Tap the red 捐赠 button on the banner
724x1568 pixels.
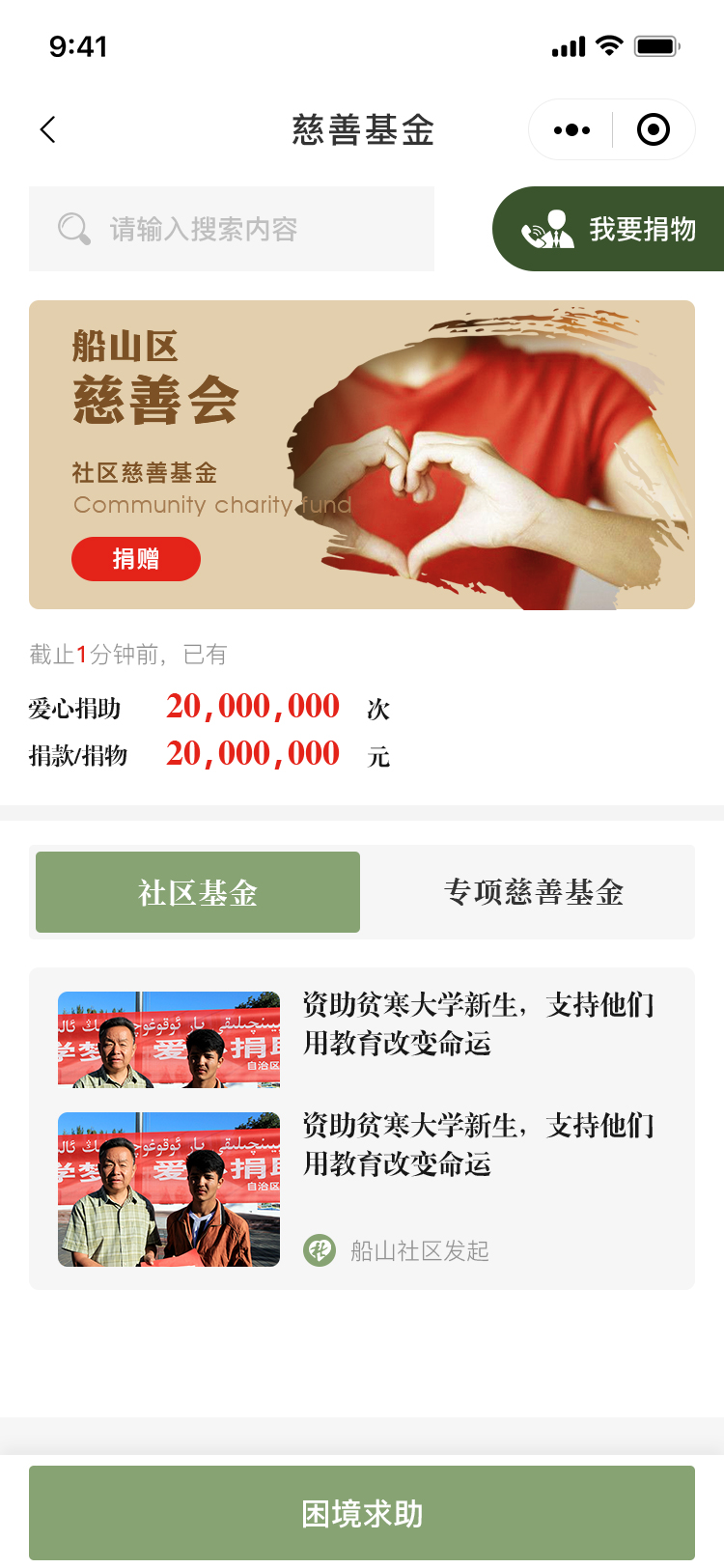click(x=136, y=559)
